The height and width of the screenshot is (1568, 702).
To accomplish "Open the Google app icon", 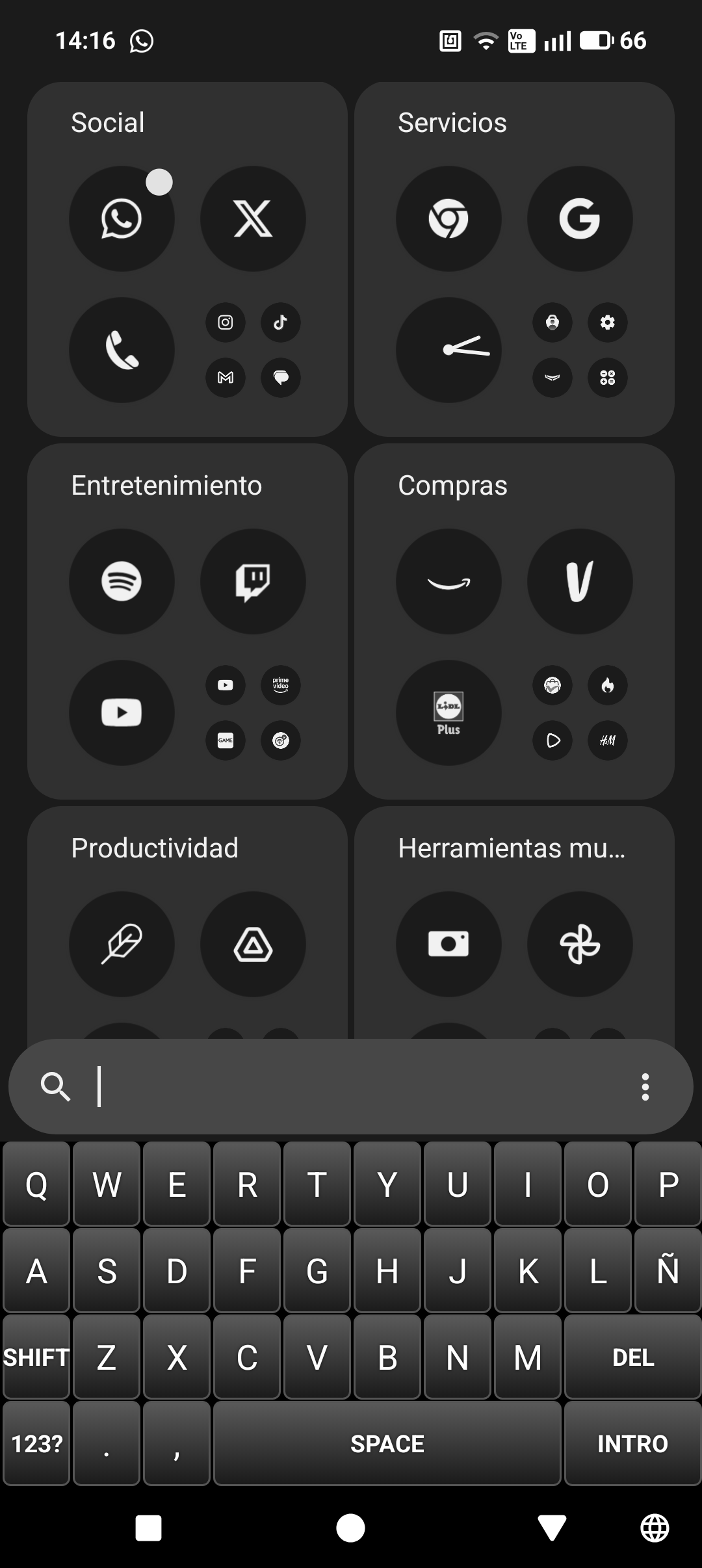I will coord(580,219).
